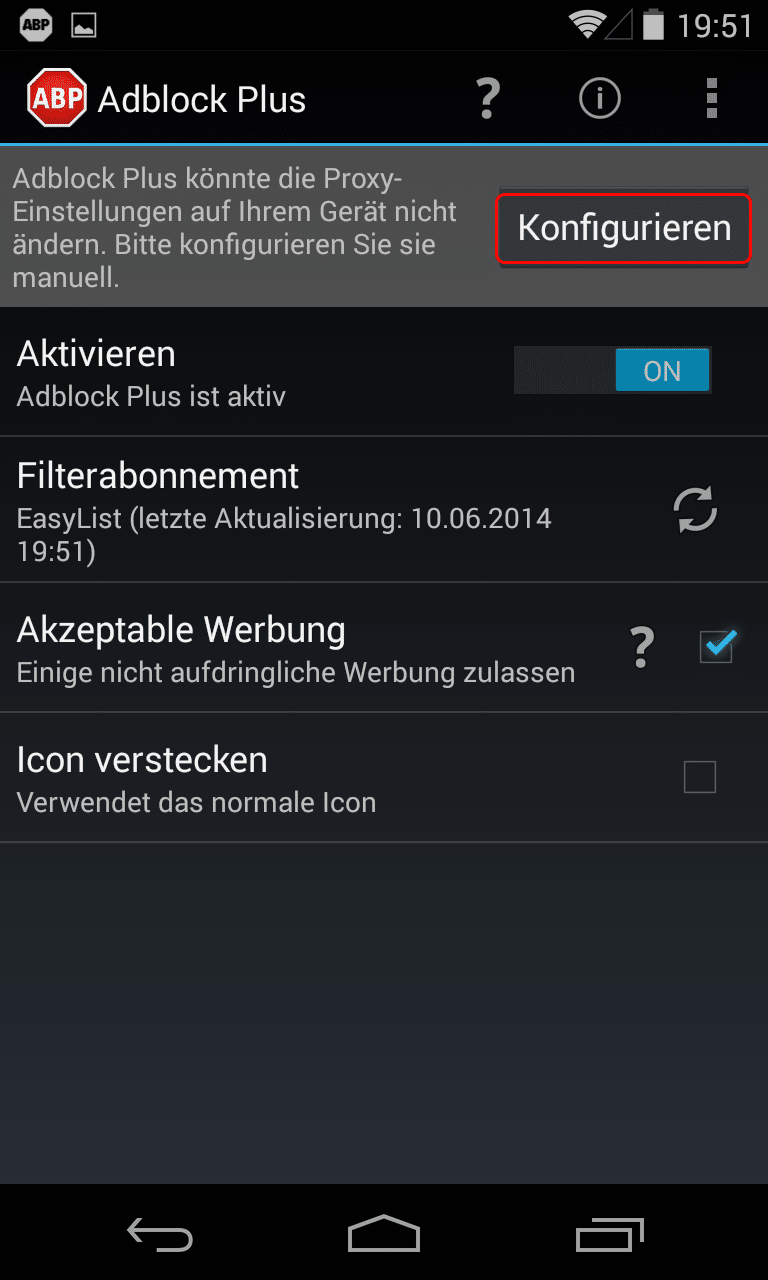Screen dimensions: 768x1280
Task: Tap the Konfigurieren button
Action: (x=624, y=228)
